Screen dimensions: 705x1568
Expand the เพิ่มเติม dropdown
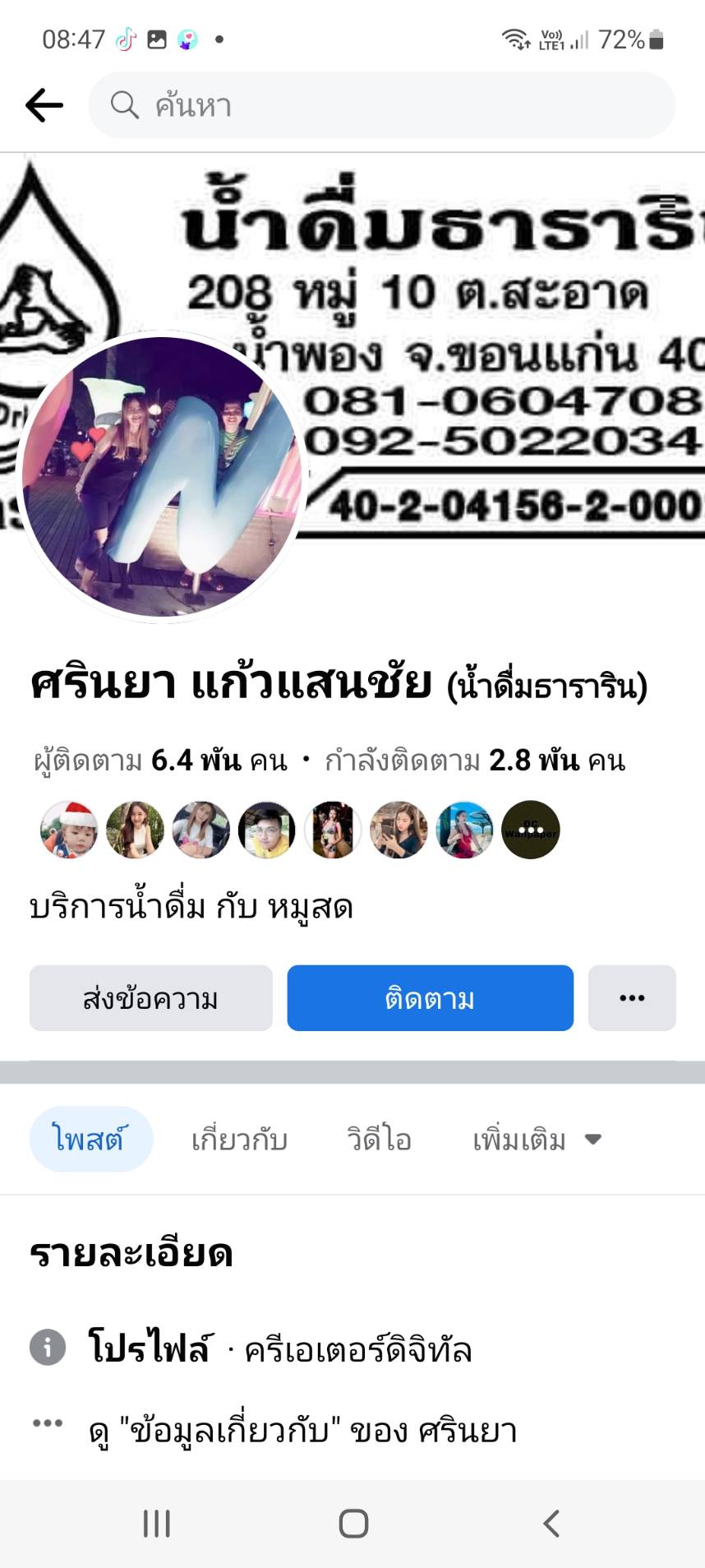coord(537,1140)
